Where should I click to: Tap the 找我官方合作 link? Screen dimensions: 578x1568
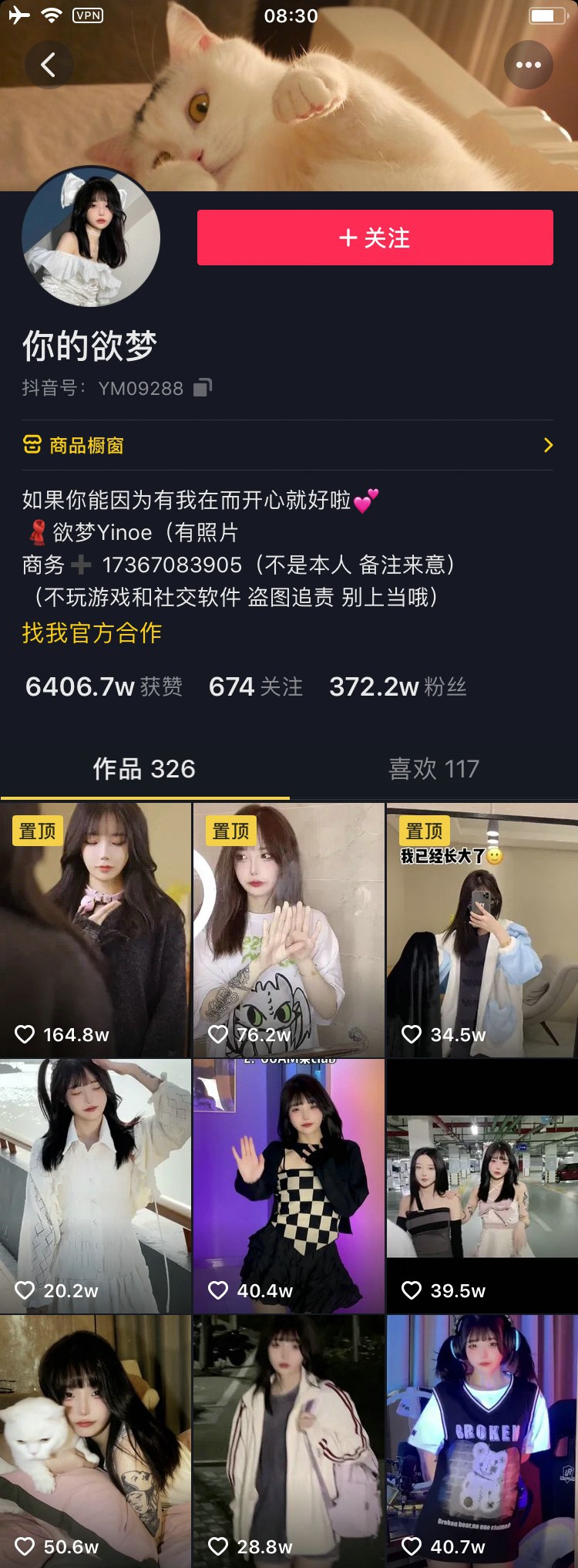click(x=92, y=633)
